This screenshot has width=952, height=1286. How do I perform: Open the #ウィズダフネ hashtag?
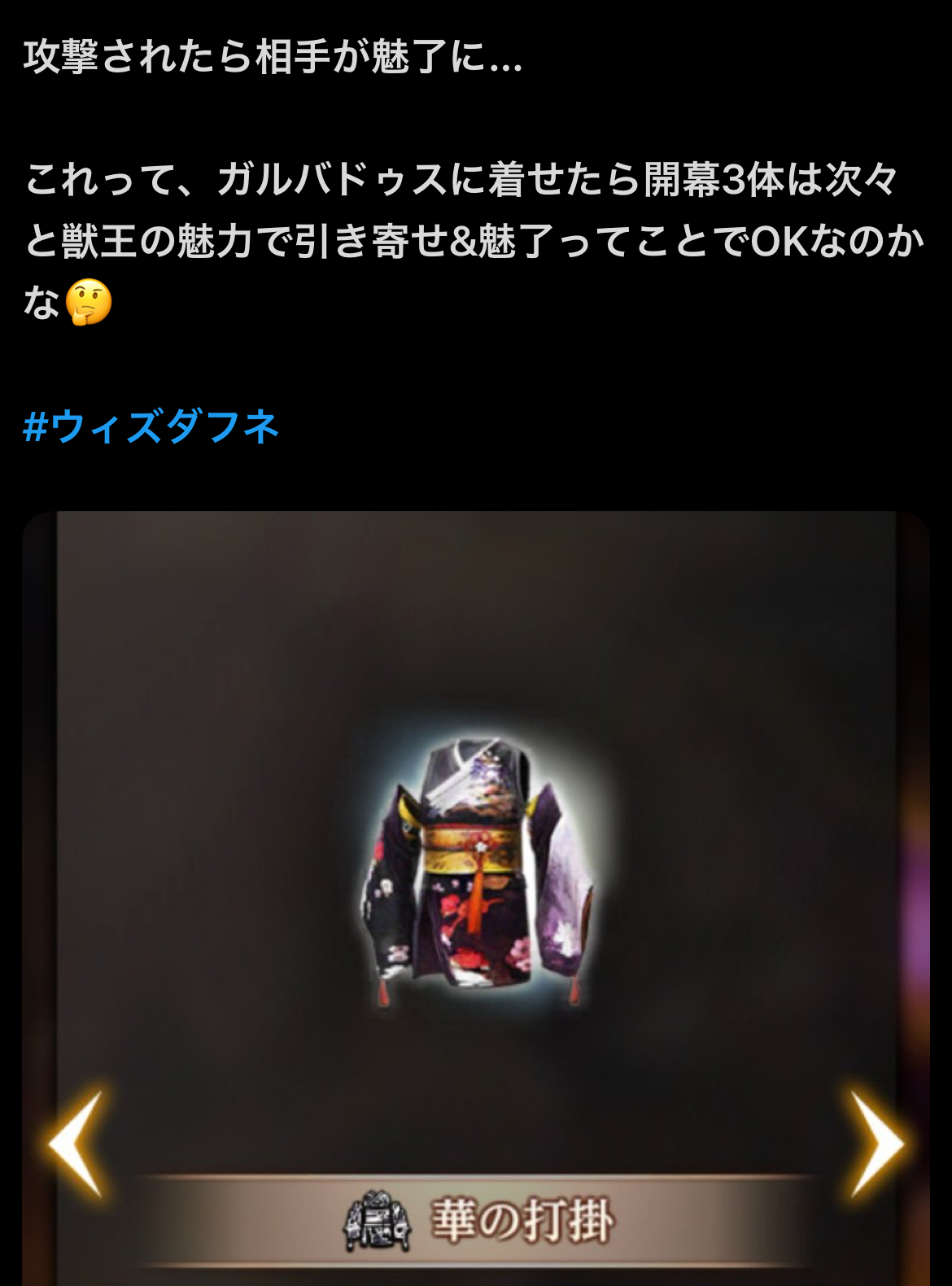pos(151,426)
